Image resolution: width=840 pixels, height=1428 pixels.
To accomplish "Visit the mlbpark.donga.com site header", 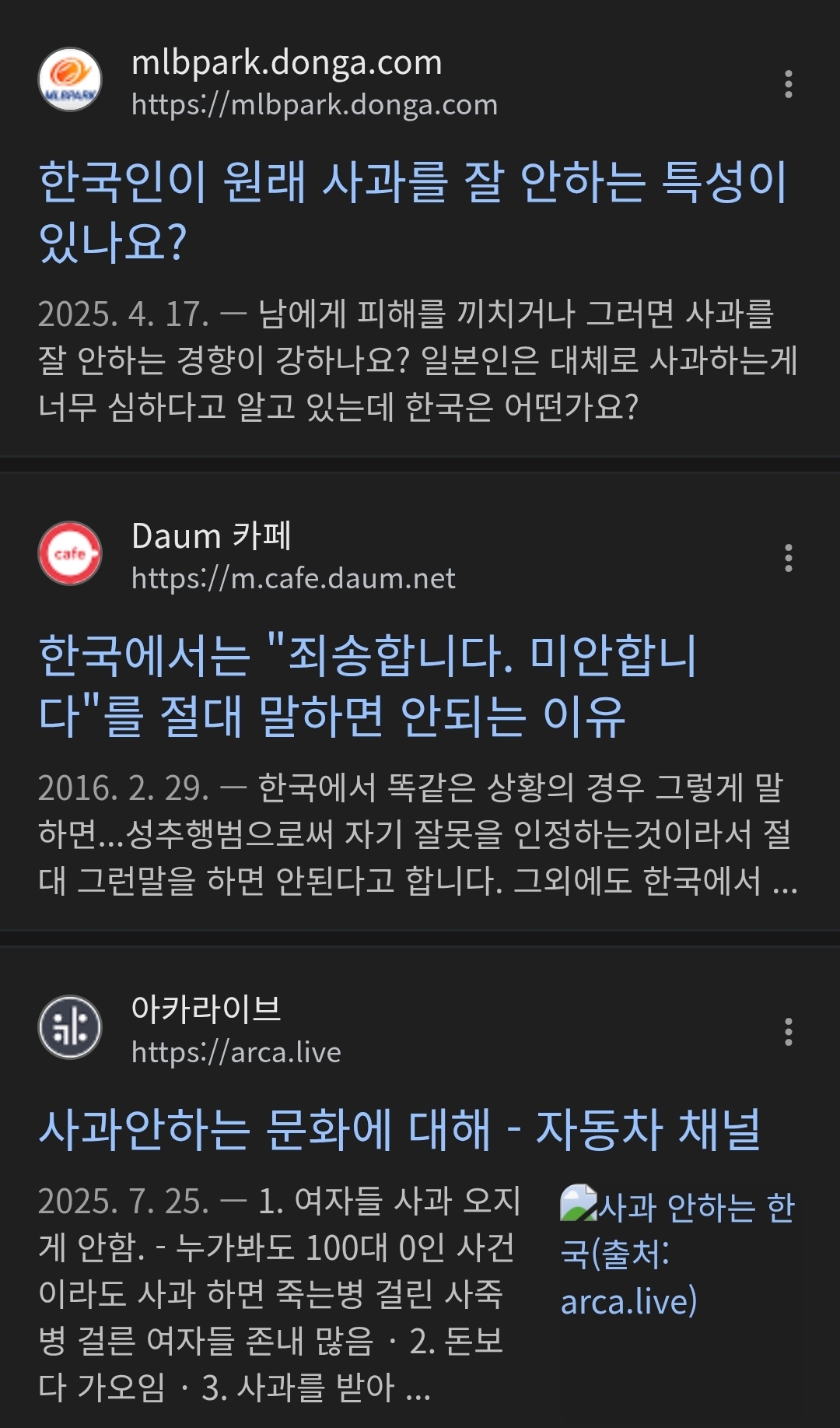I will pyautogui.click(x=286, y=82).
